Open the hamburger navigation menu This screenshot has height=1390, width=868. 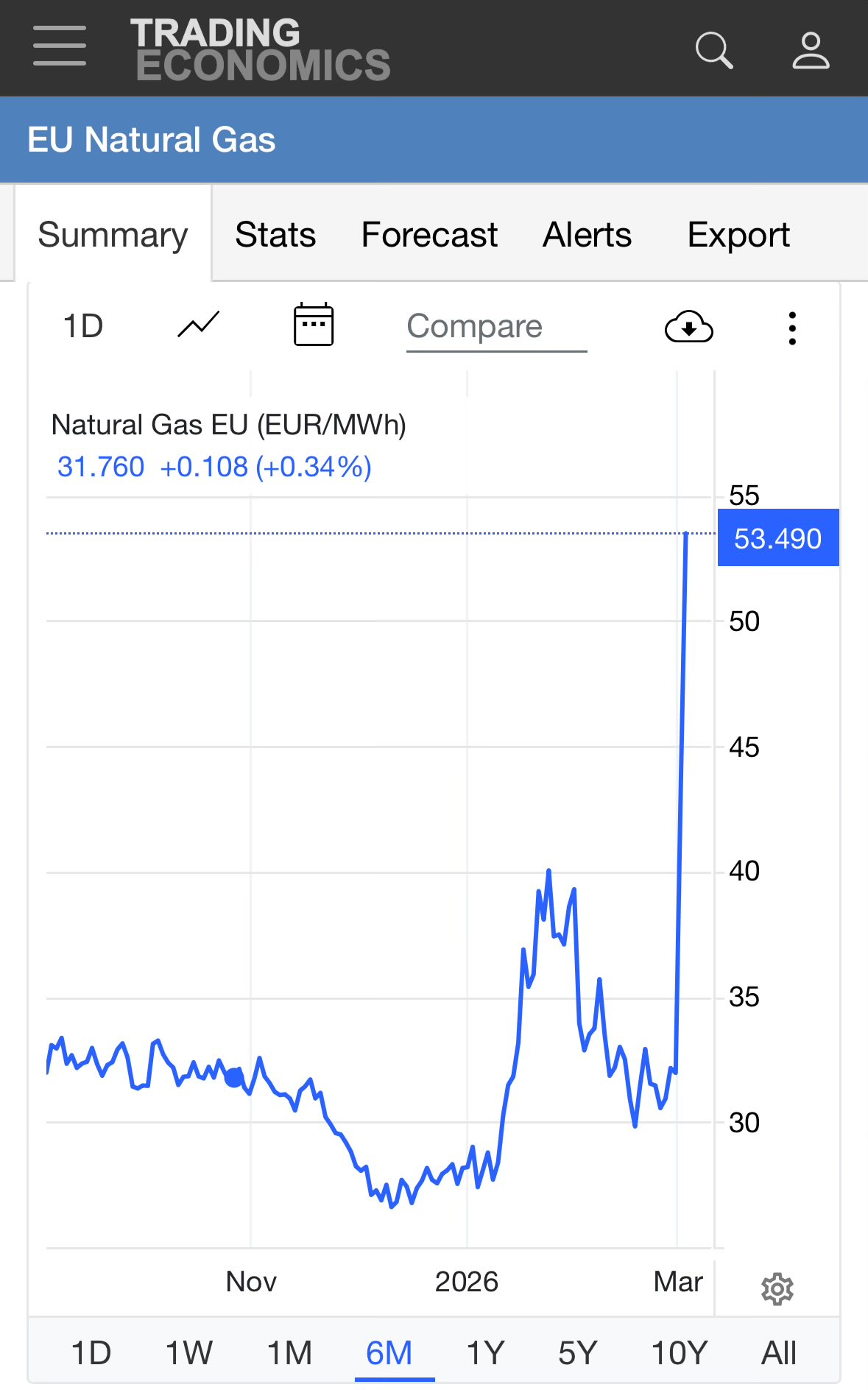(x=60, y=46)
